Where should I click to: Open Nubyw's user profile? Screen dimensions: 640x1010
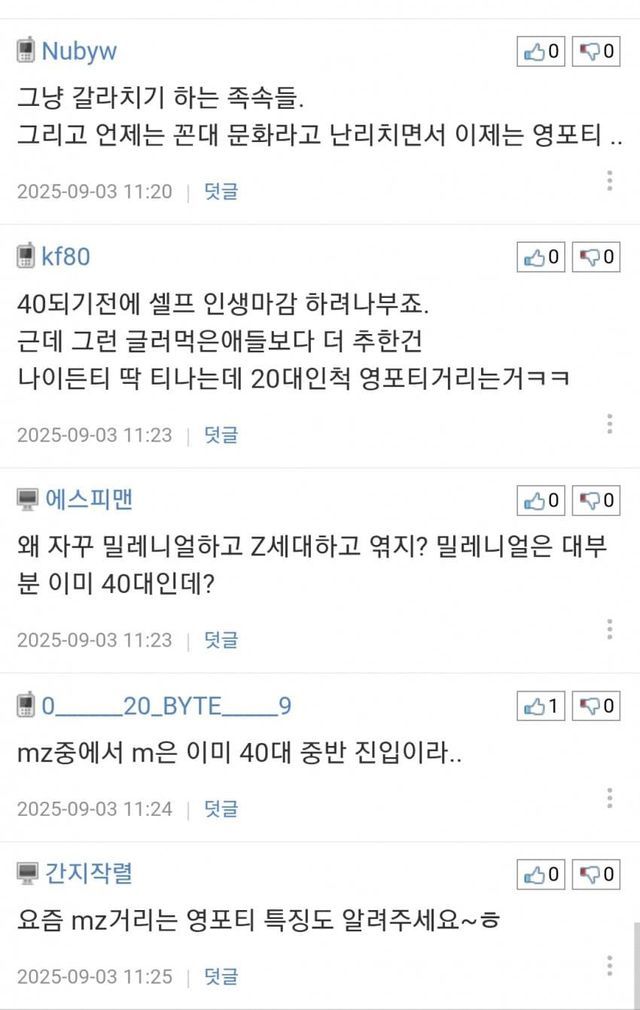click(79, 51)
